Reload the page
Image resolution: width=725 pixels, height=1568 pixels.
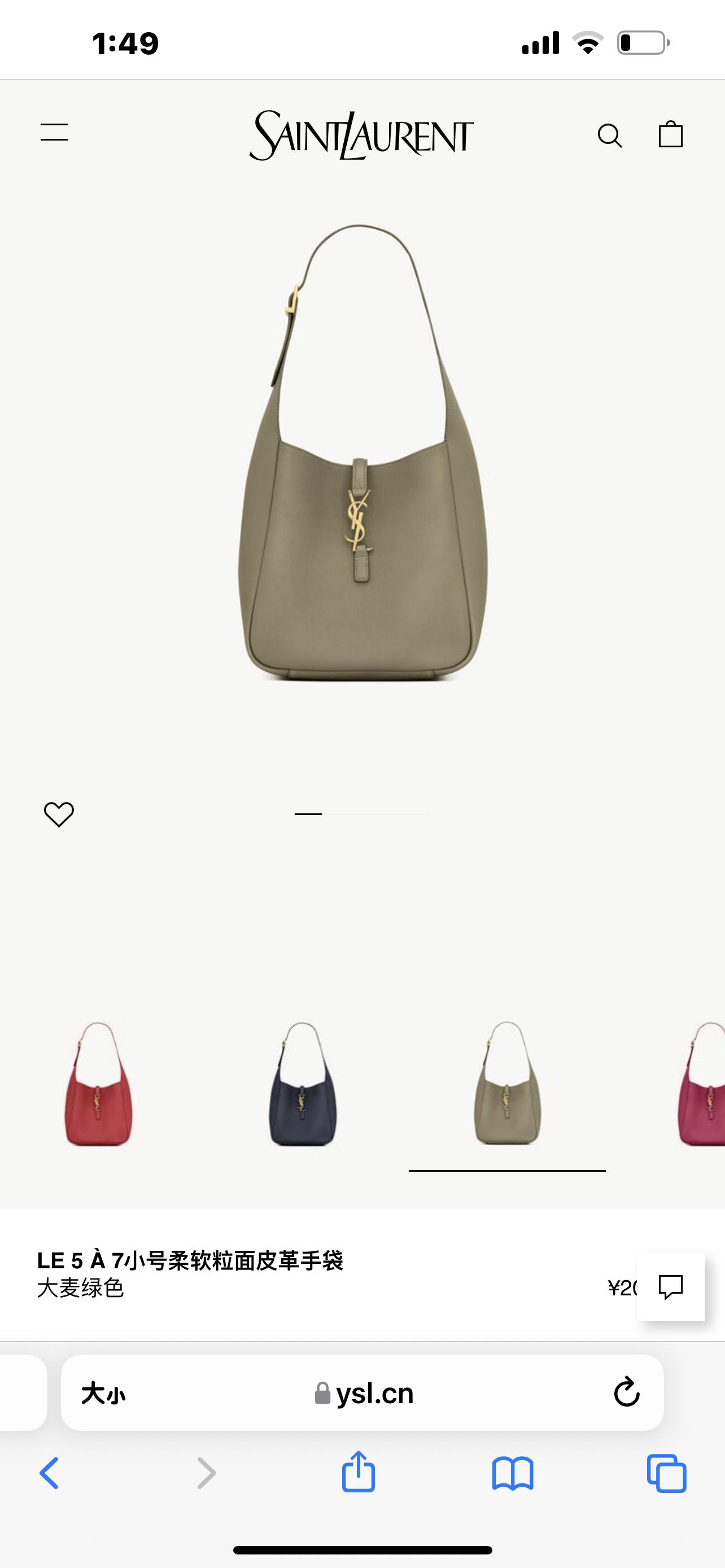coord(626,1392)
